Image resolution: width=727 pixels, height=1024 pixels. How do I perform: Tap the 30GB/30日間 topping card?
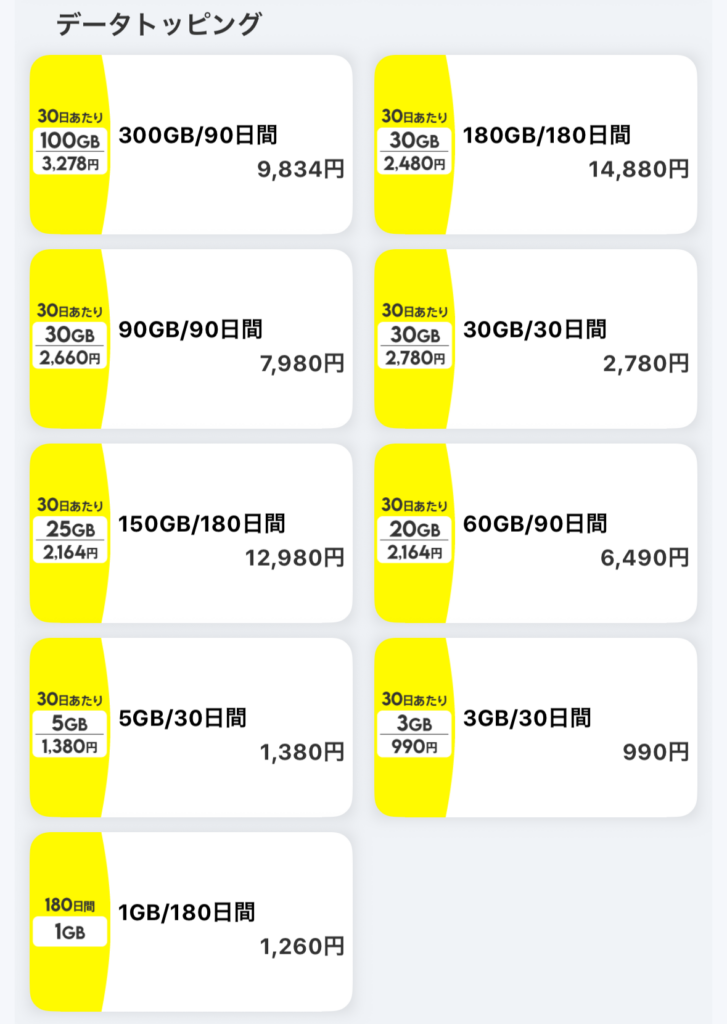coord(535,339)
